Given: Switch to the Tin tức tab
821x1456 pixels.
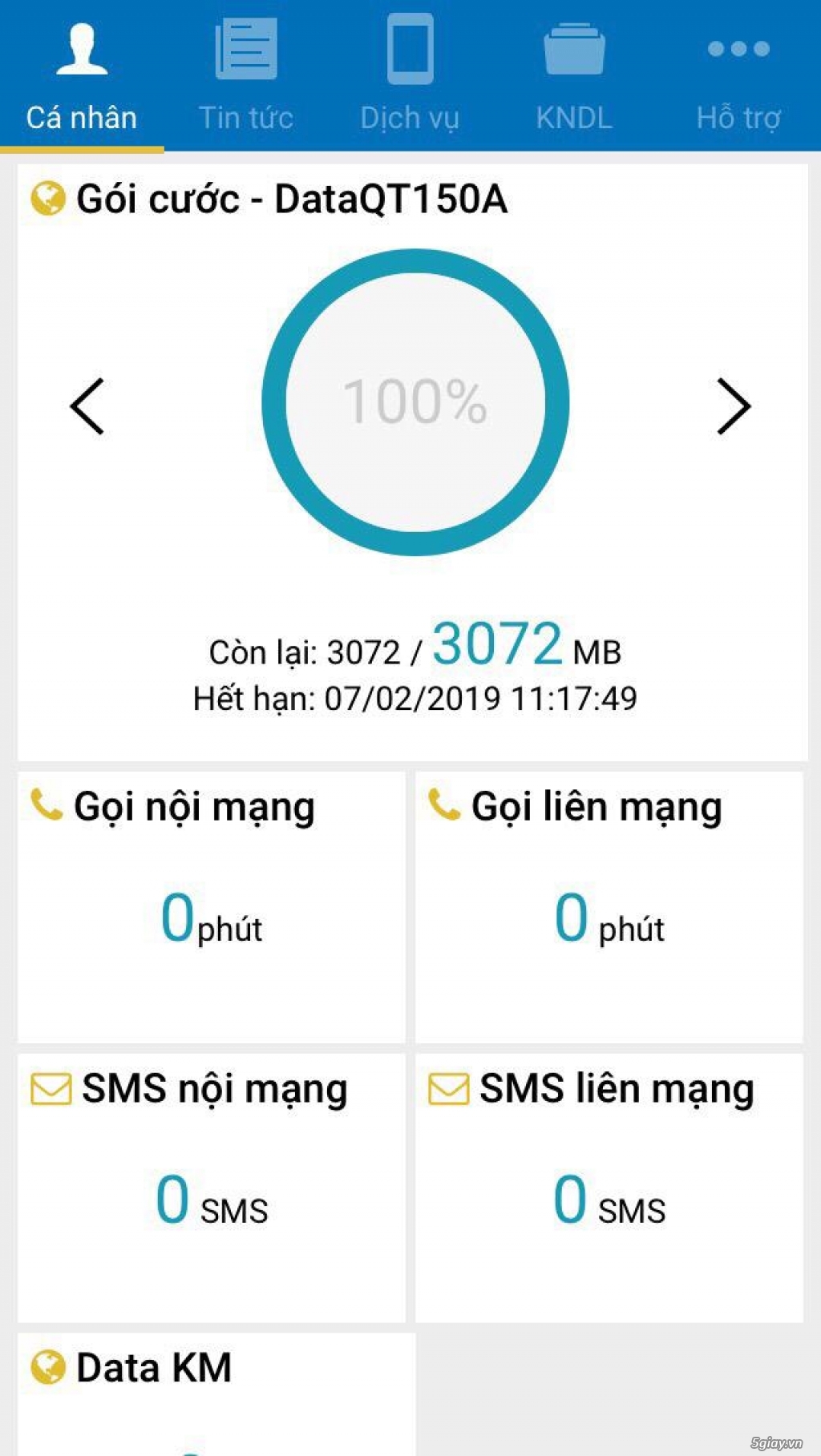Looking at the screenshot, I should pyautogui.click(x=245, y=76).
